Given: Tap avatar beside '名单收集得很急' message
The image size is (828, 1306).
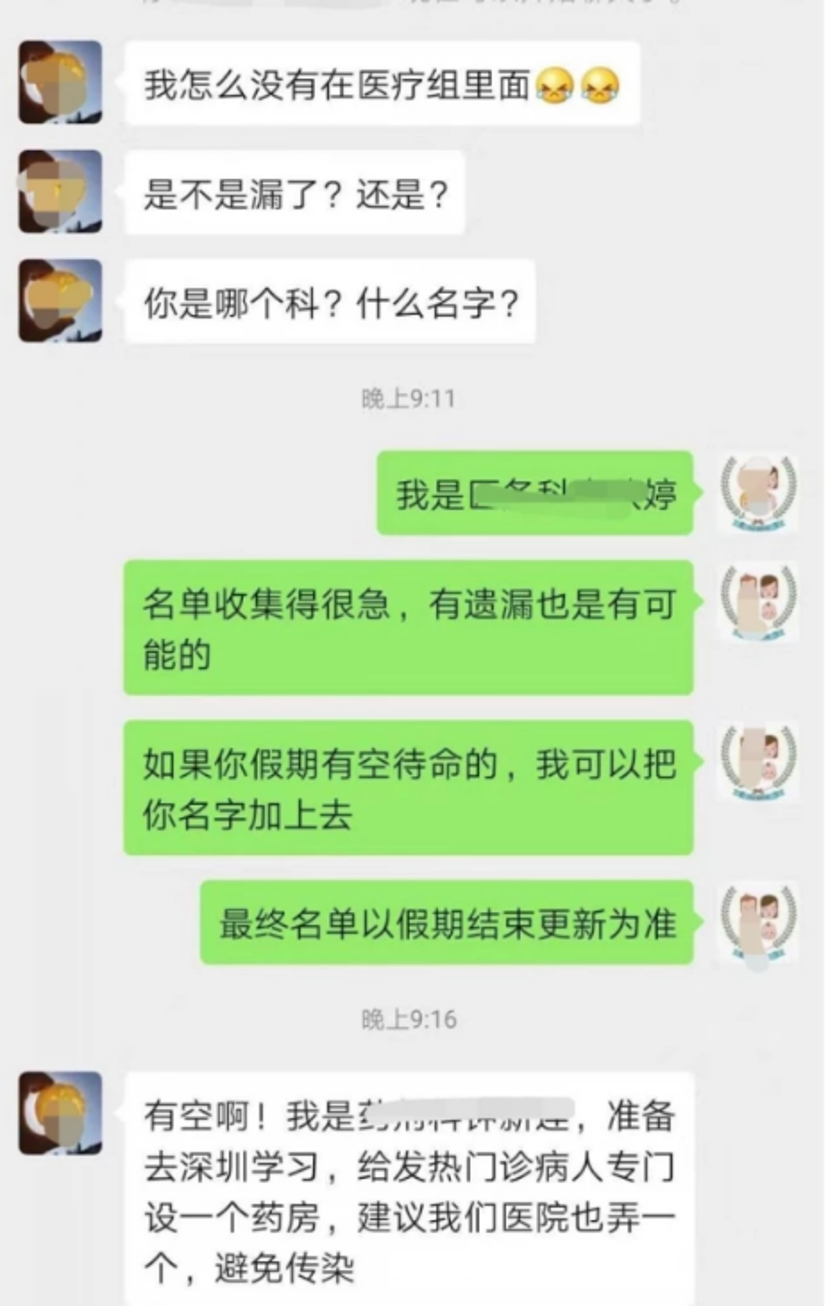Looking at the screenshot, I should click(x=759, y=602).
